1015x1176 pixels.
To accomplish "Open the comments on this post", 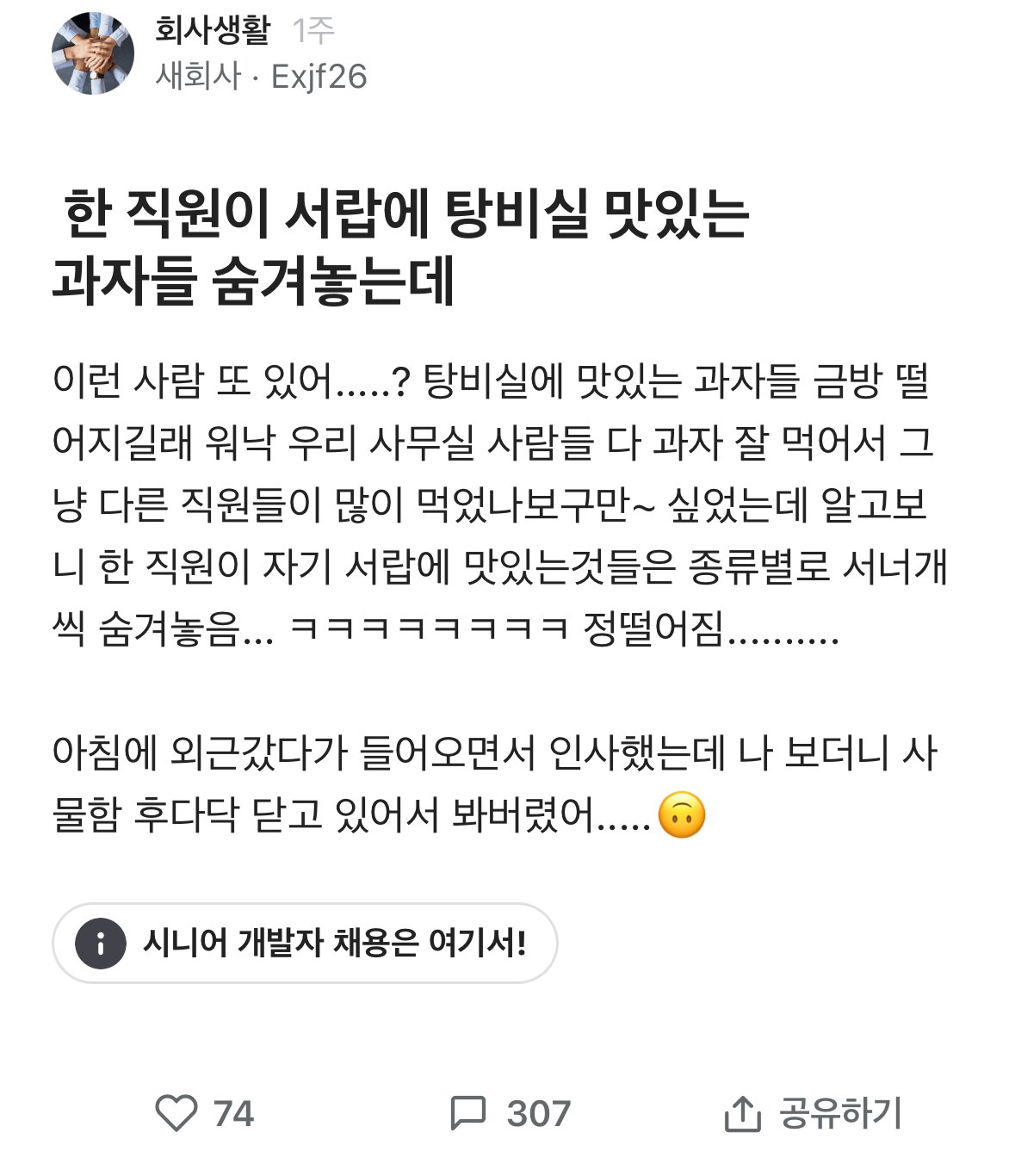I will click(469, 1113).
